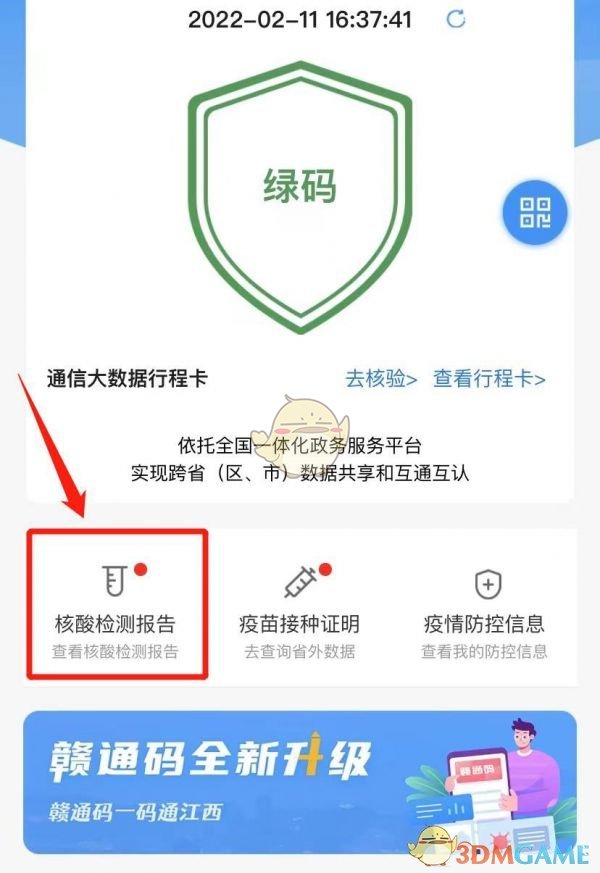Image resolution: width=600 pixels, height=873 pixels.
Task: Tap the 去核验 link
Action: point(381,379)
